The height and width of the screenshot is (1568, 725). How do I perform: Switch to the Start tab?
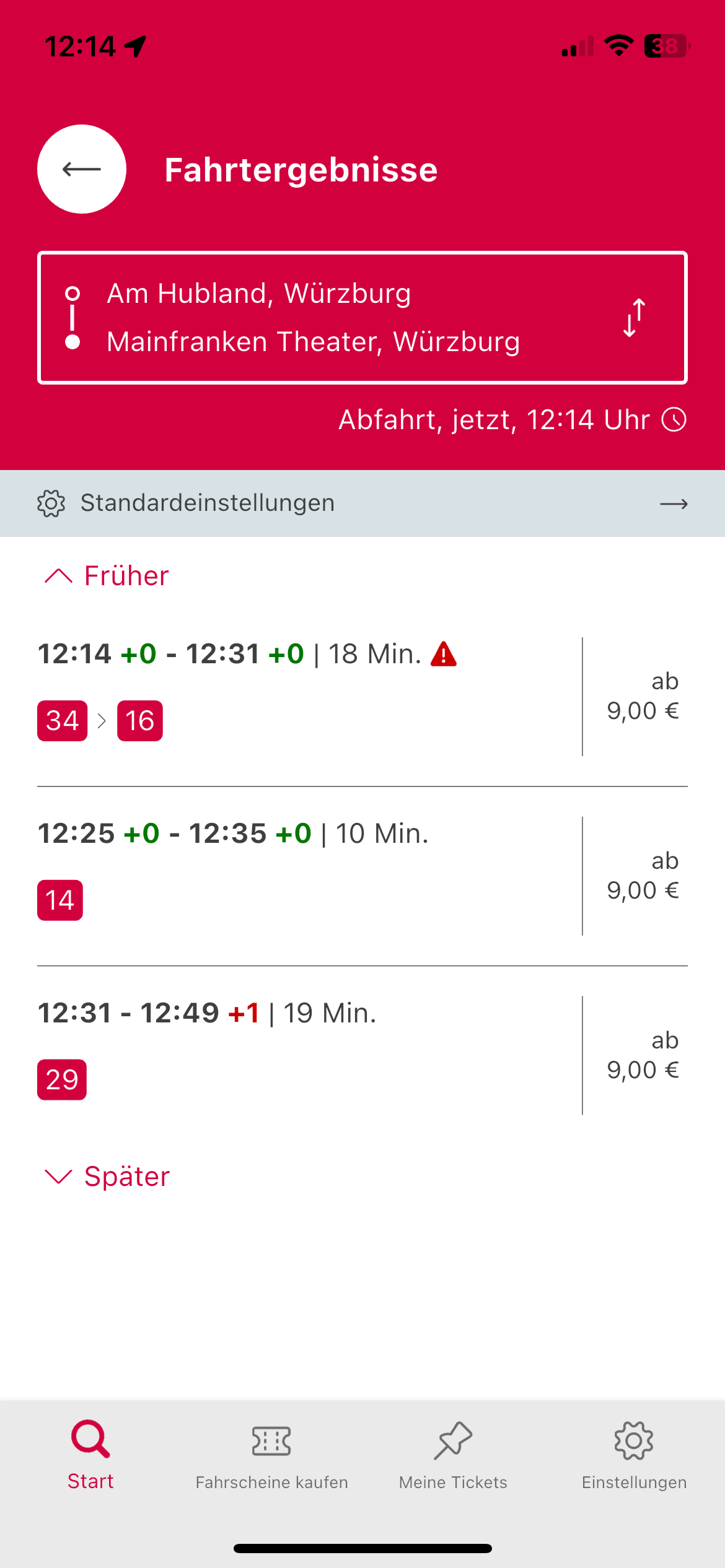(x=90, y=1455)
